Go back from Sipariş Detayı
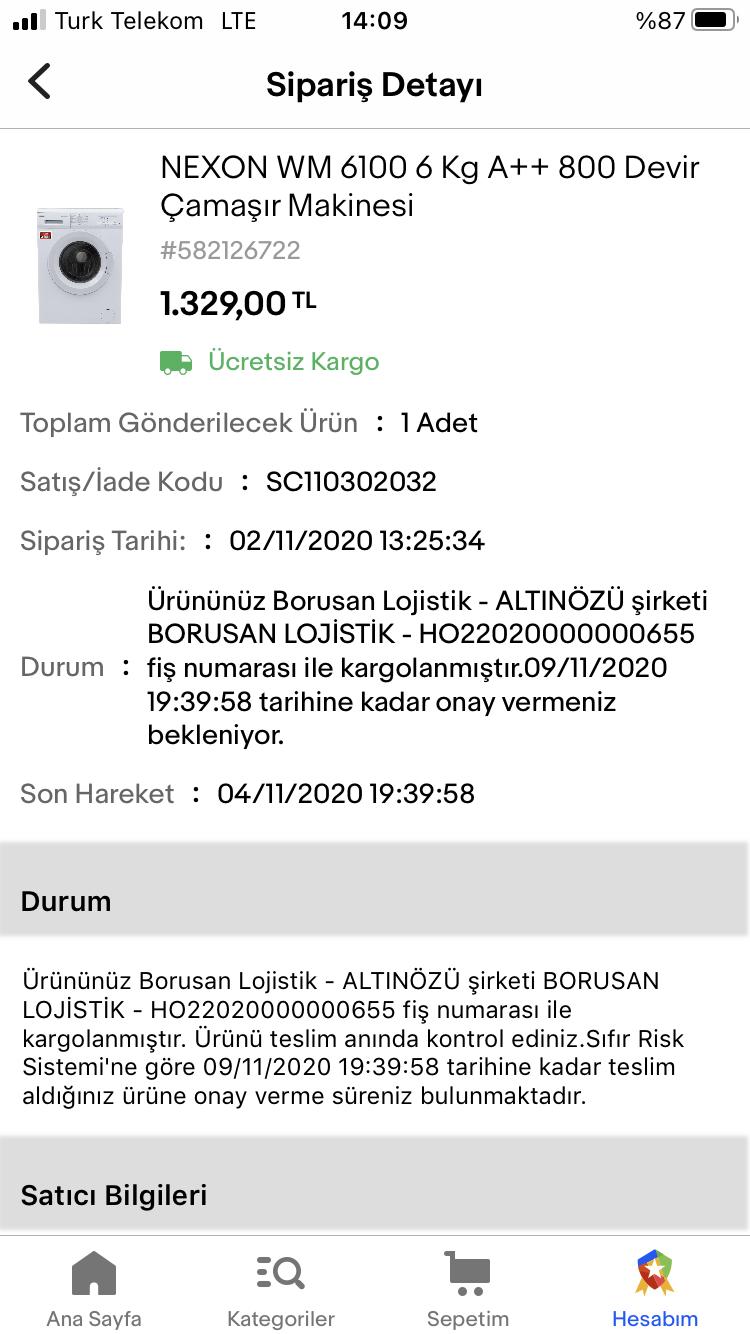 39,82
